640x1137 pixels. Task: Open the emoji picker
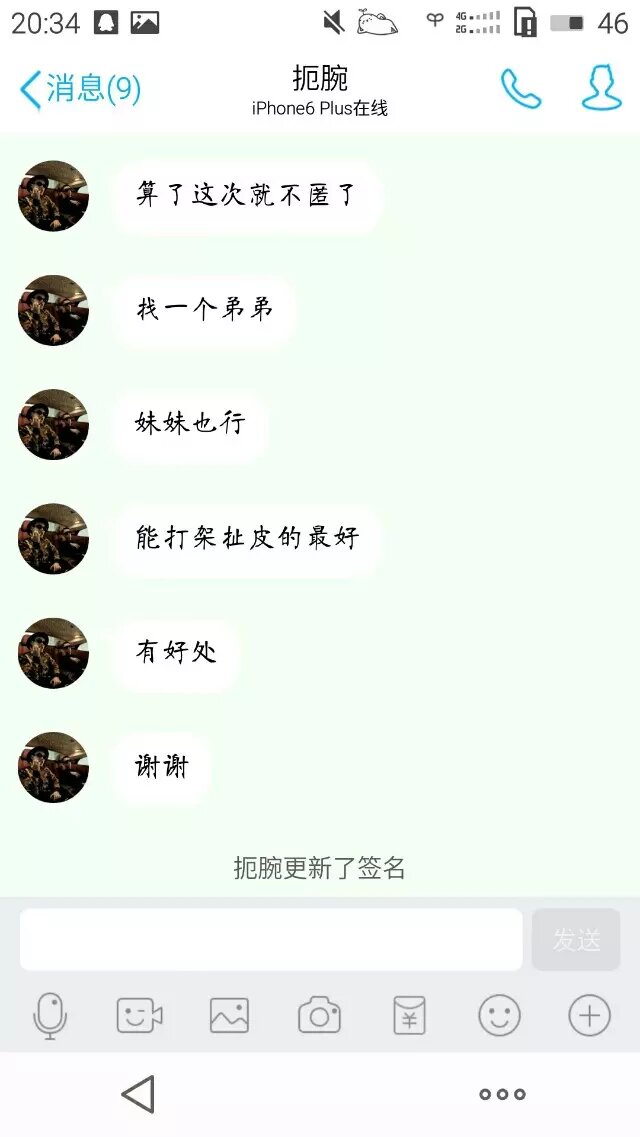[x=499, y=1016]
